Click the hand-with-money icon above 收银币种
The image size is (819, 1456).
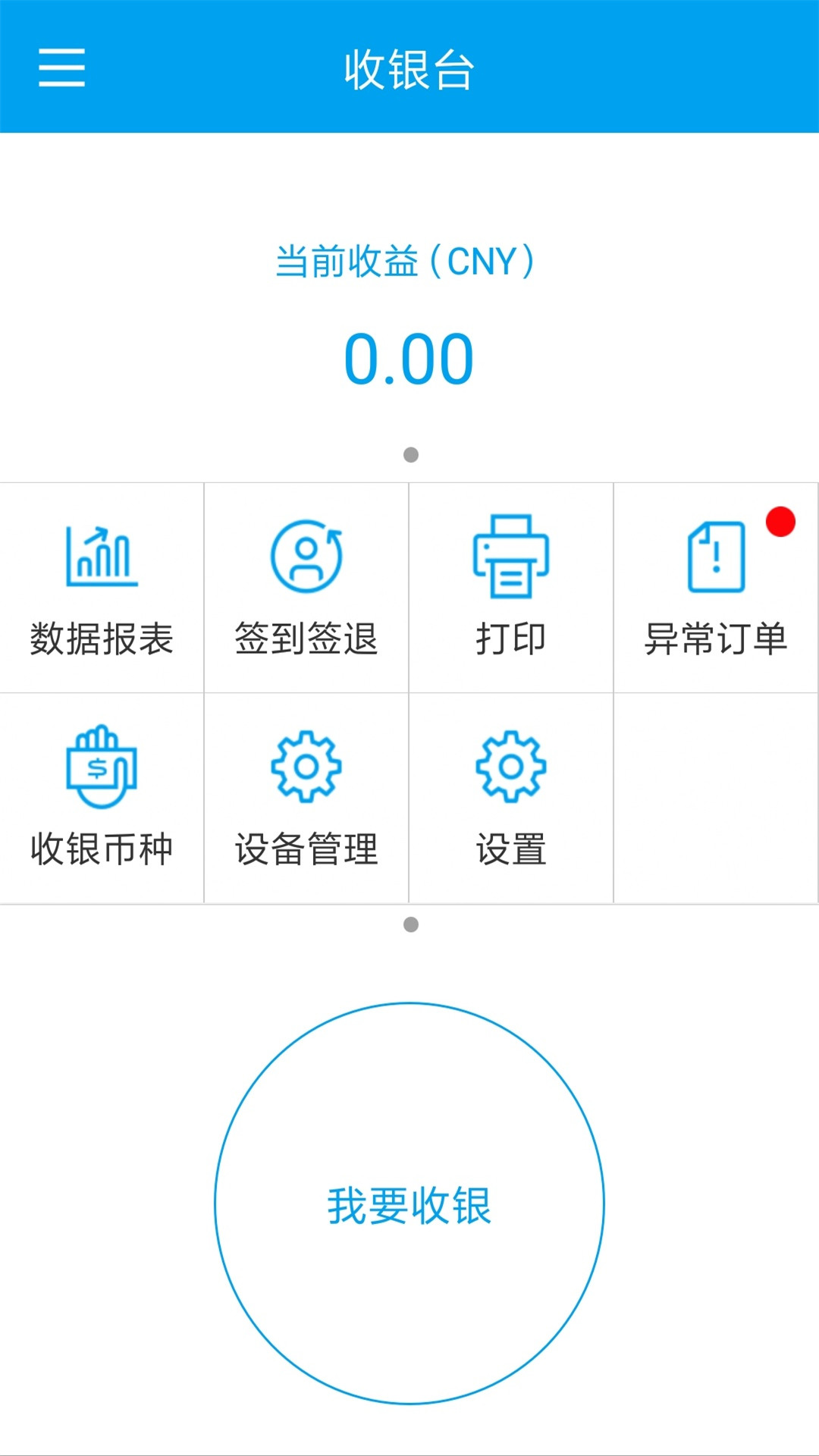click(102, 766)
